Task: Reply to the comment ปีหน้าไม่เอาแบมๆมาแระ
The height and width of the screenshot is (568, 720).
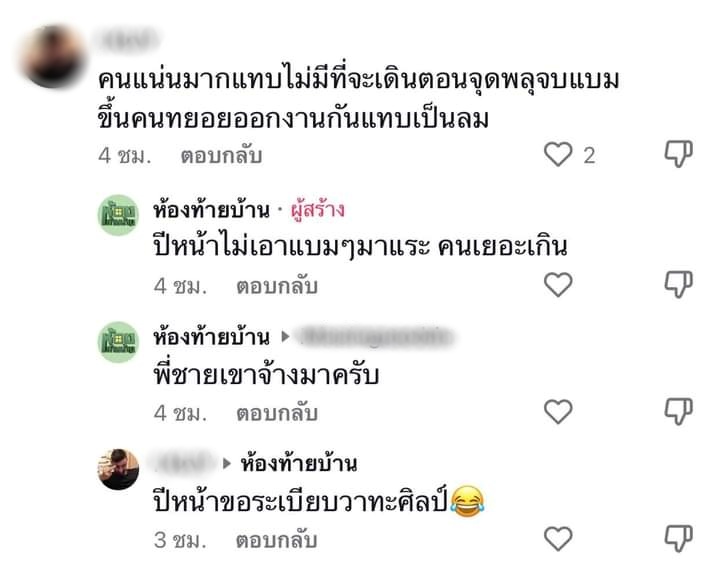Action: tap(276, 286)
